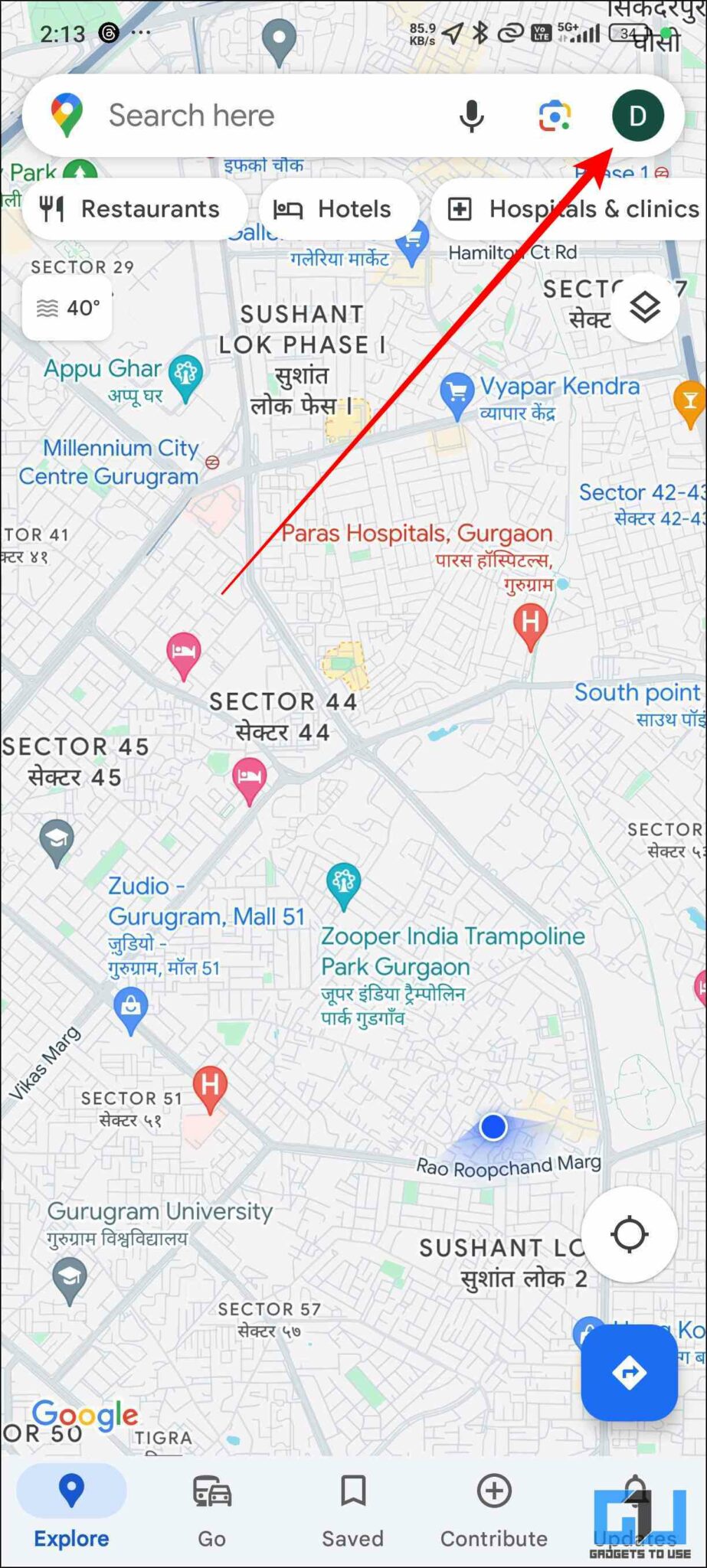The image size is (707, 1568).
Task: Open the Paras Hospitals, Gurgaon marker
Action: coord(529,623)
